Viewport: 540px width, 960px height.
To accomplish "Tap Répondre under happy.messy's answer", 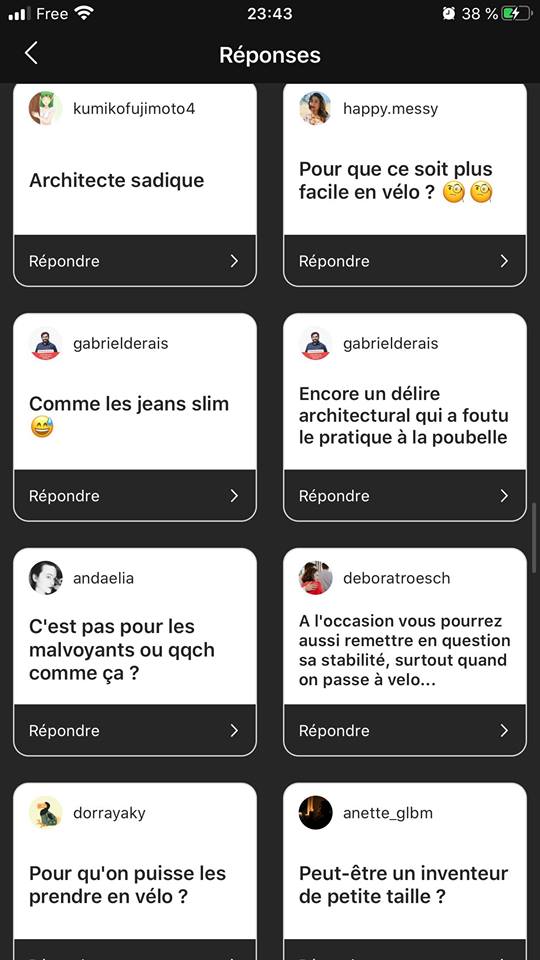I will click(405, 260).
